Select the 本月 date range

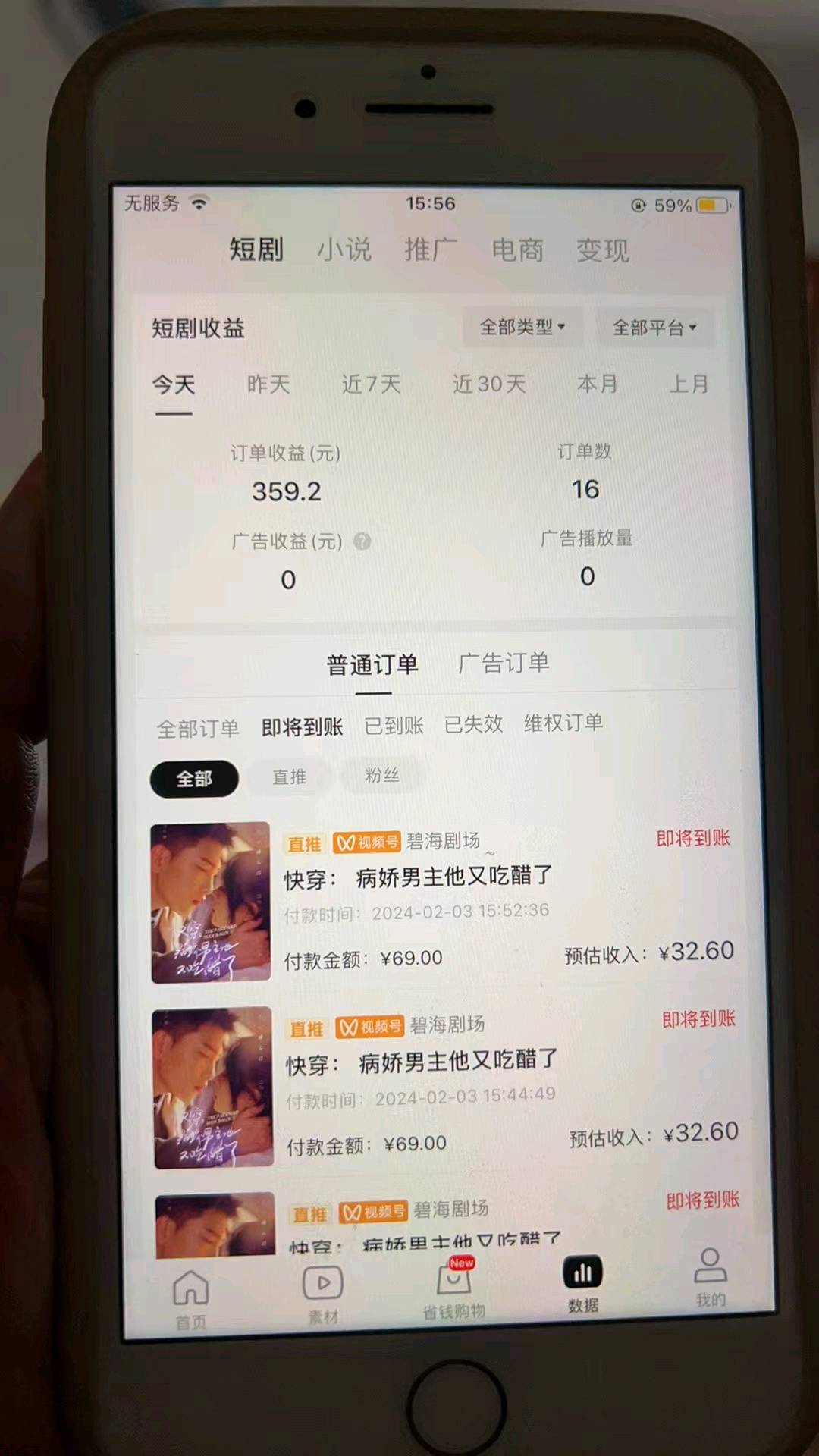point(598,384)
